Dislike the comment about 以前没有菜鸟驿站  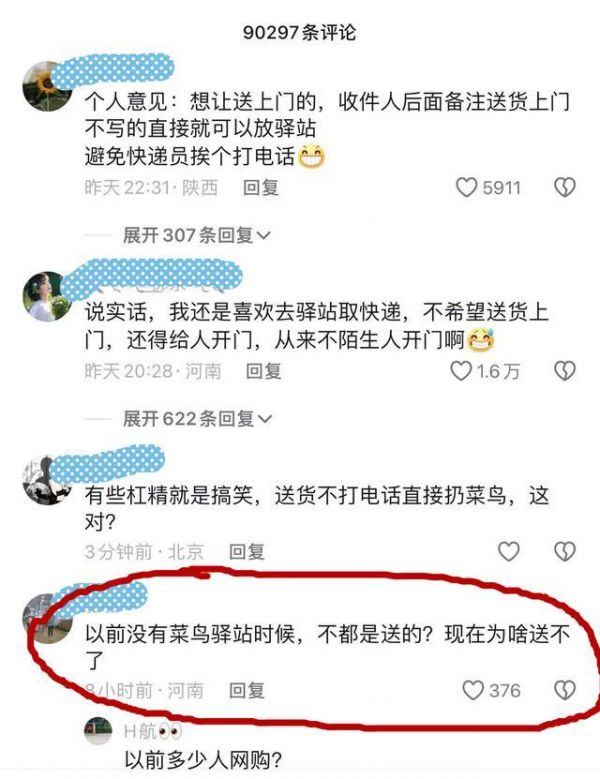(x=565, y=690)
